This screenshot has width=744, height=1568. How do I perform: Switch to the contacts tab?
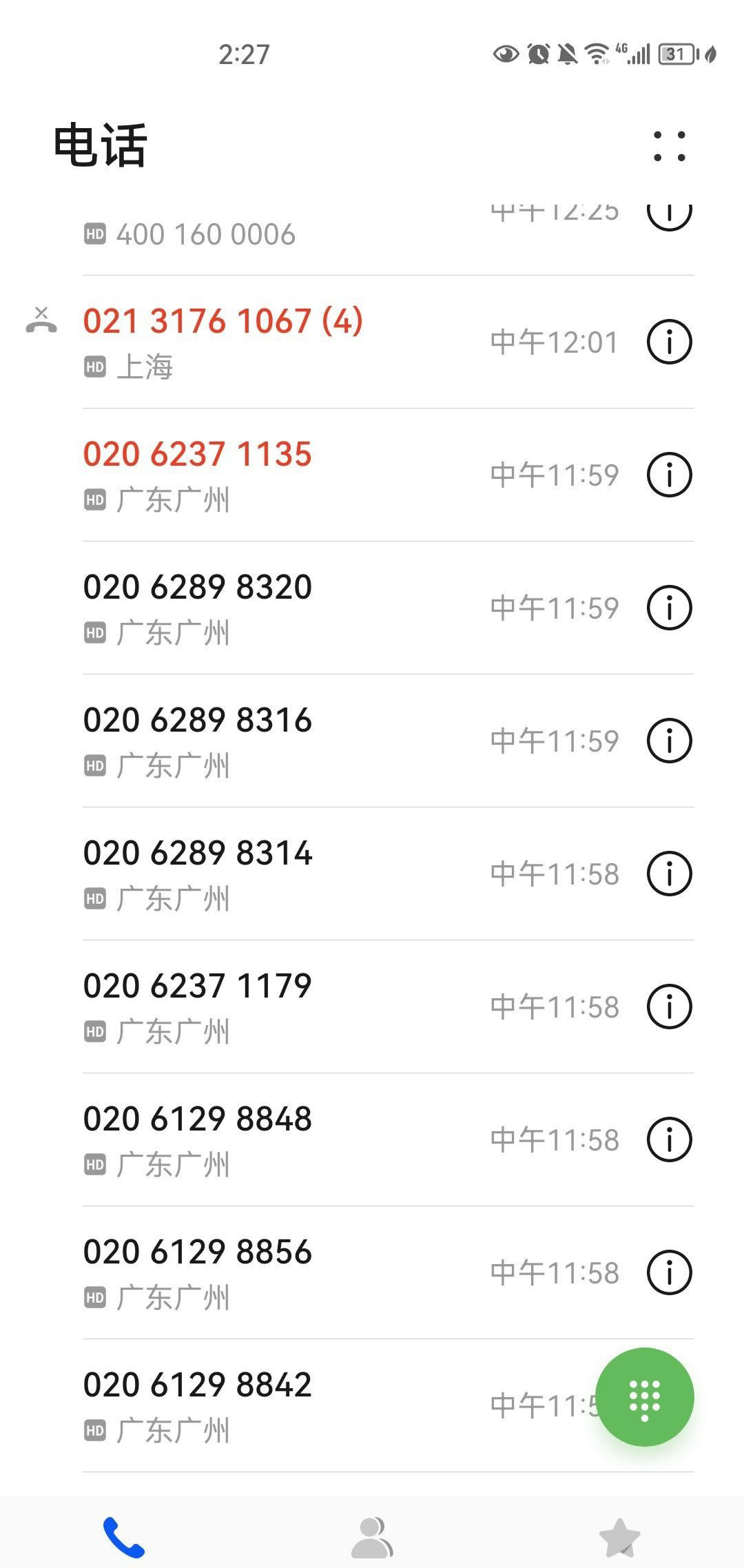point(372,1537)
